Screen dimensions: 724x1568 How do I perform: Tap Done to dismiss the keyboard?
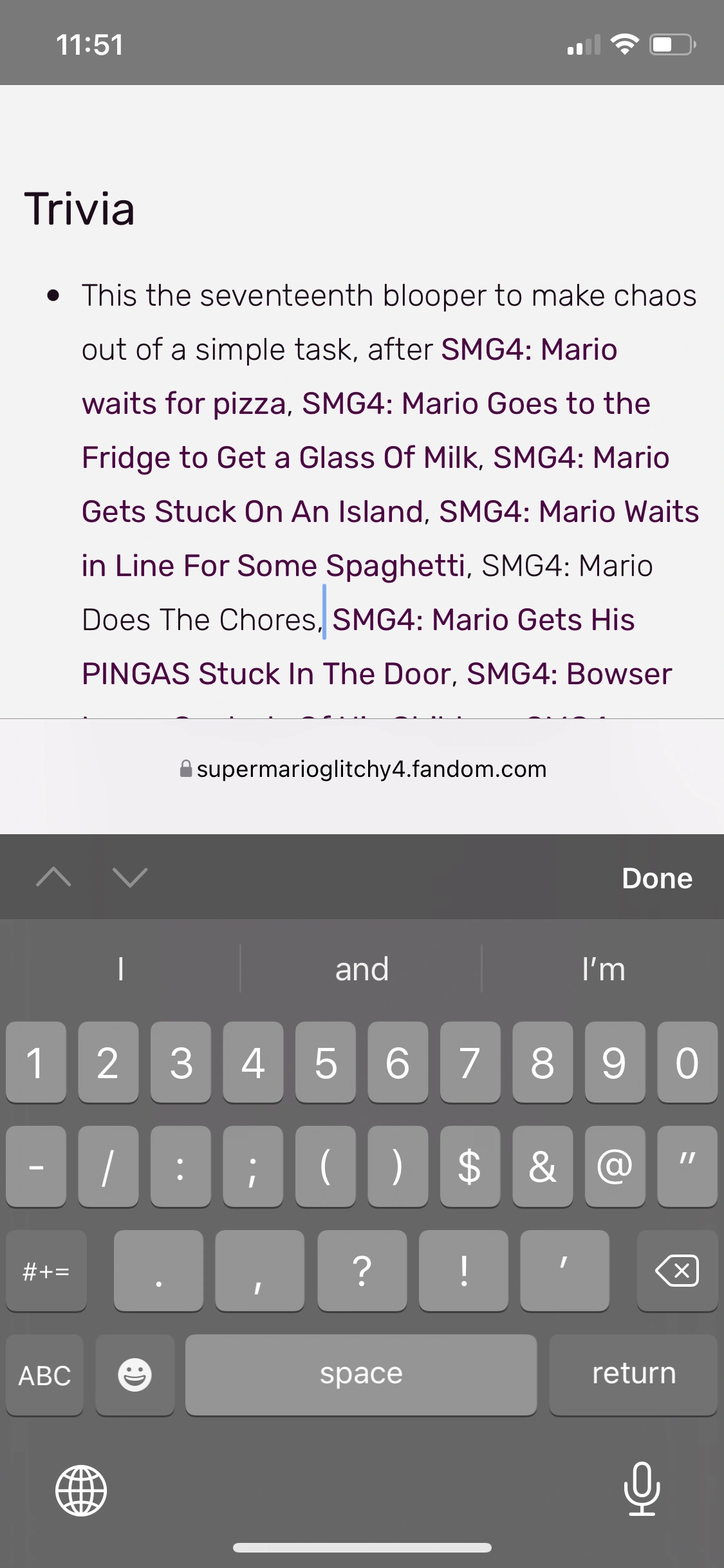click(x=656, y=879)
